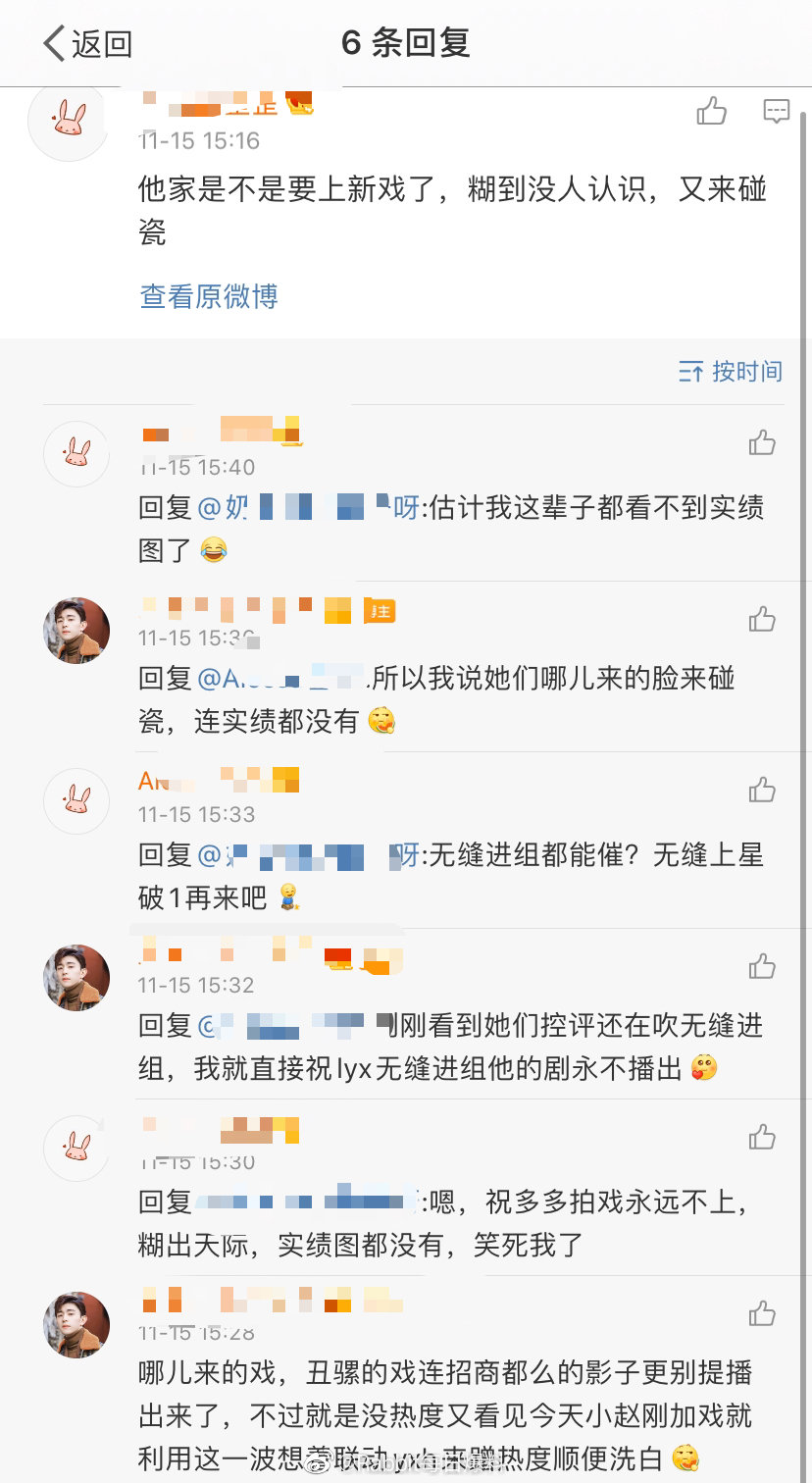812x1483 pixels.
Task: Like the 15:30 reply about 糊出天际
Action: (762, 1138)
